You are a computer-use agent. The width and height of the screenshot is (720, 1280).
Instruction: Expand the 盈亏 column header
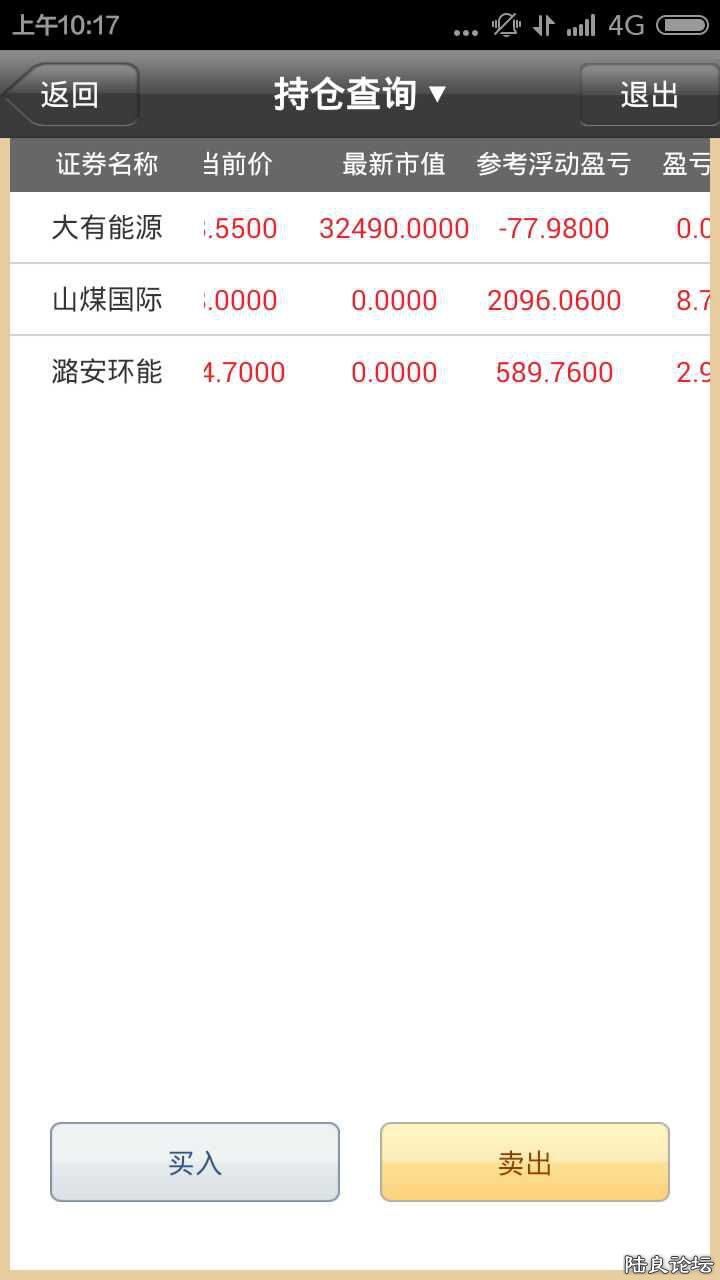pyautogui.click(x=688, y=165)
